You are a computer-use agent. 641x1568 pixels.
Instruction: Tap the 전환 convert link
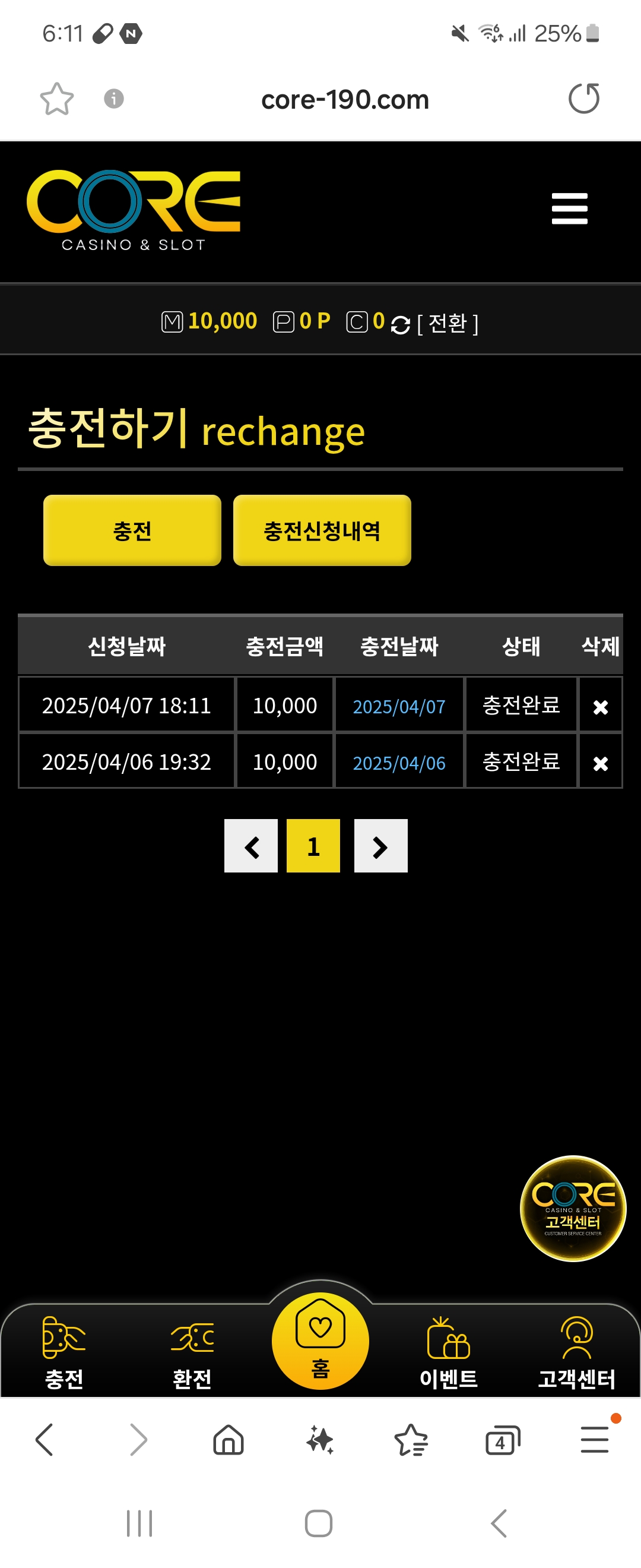[447, 323]
